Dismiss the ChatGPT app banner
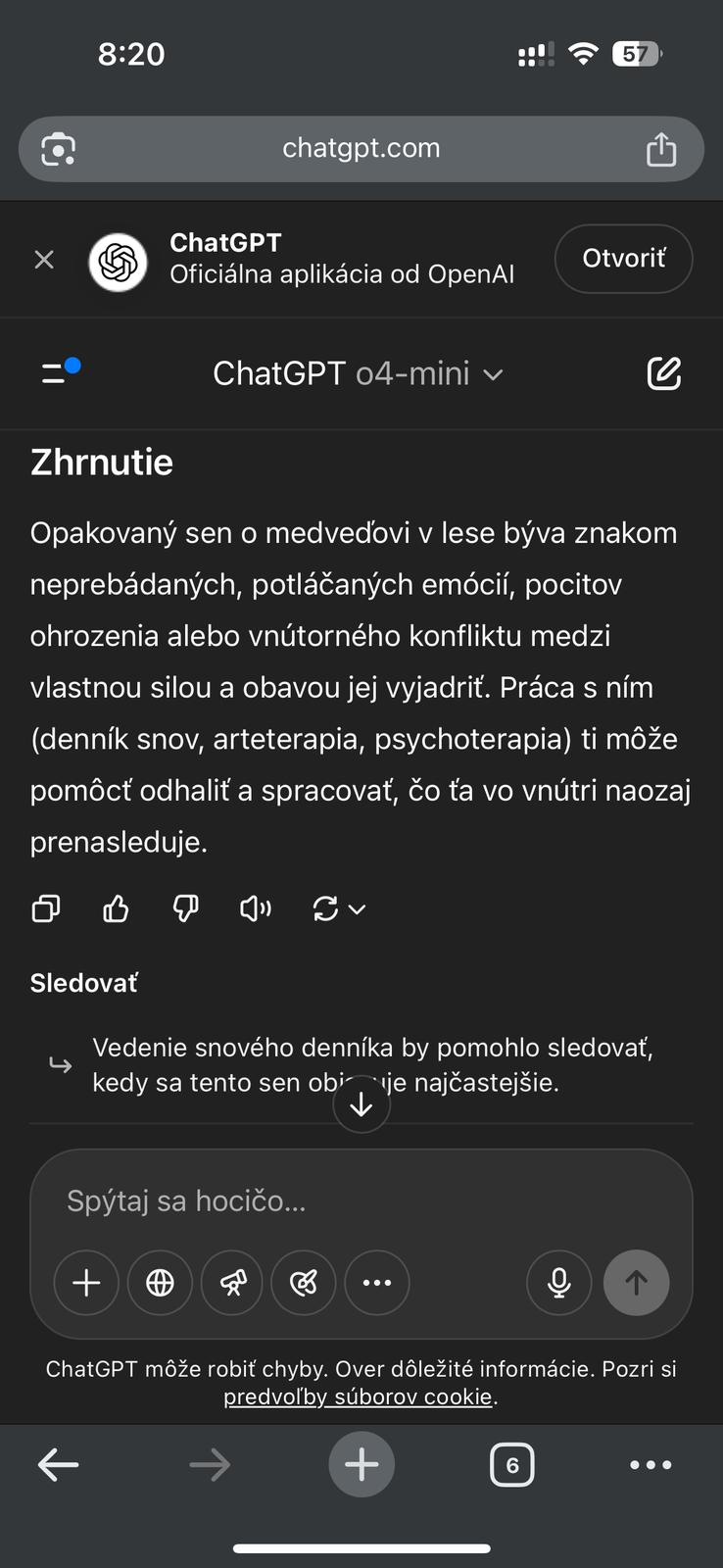Screen dimensions: 723x1568 point(44,260)
